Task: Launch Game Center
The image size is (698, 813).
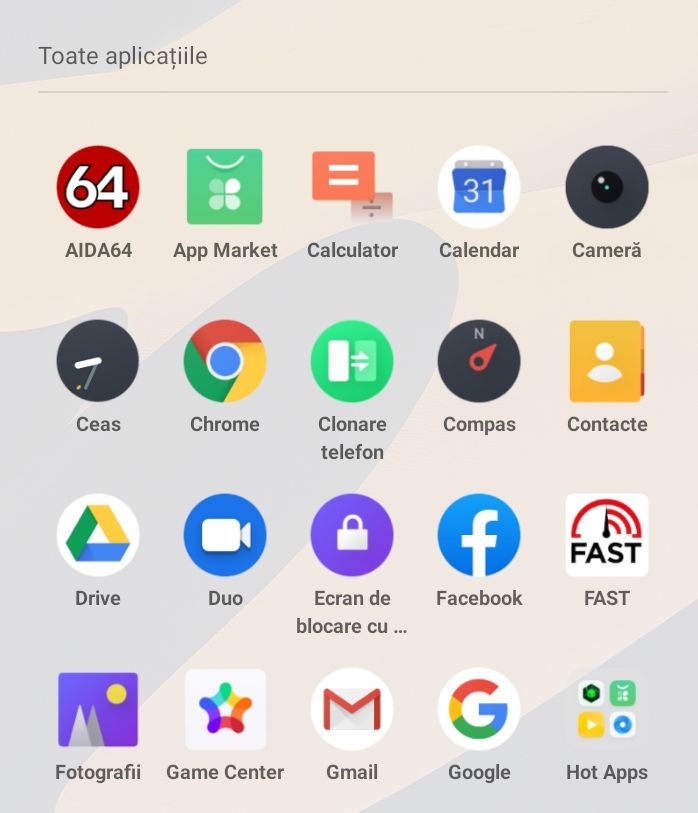Action: point(225,709)
